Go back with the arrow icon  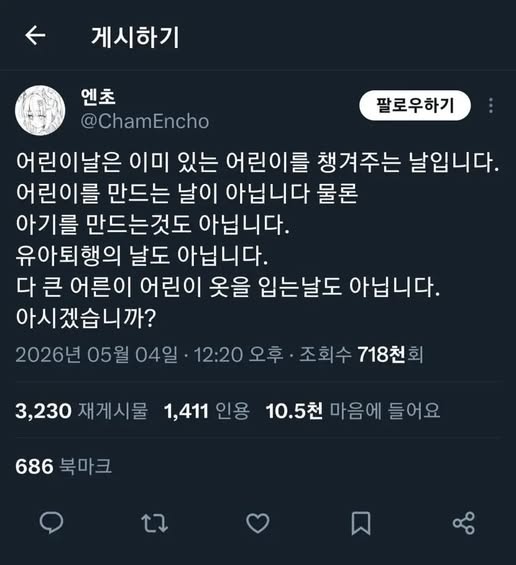coord(35,35)
